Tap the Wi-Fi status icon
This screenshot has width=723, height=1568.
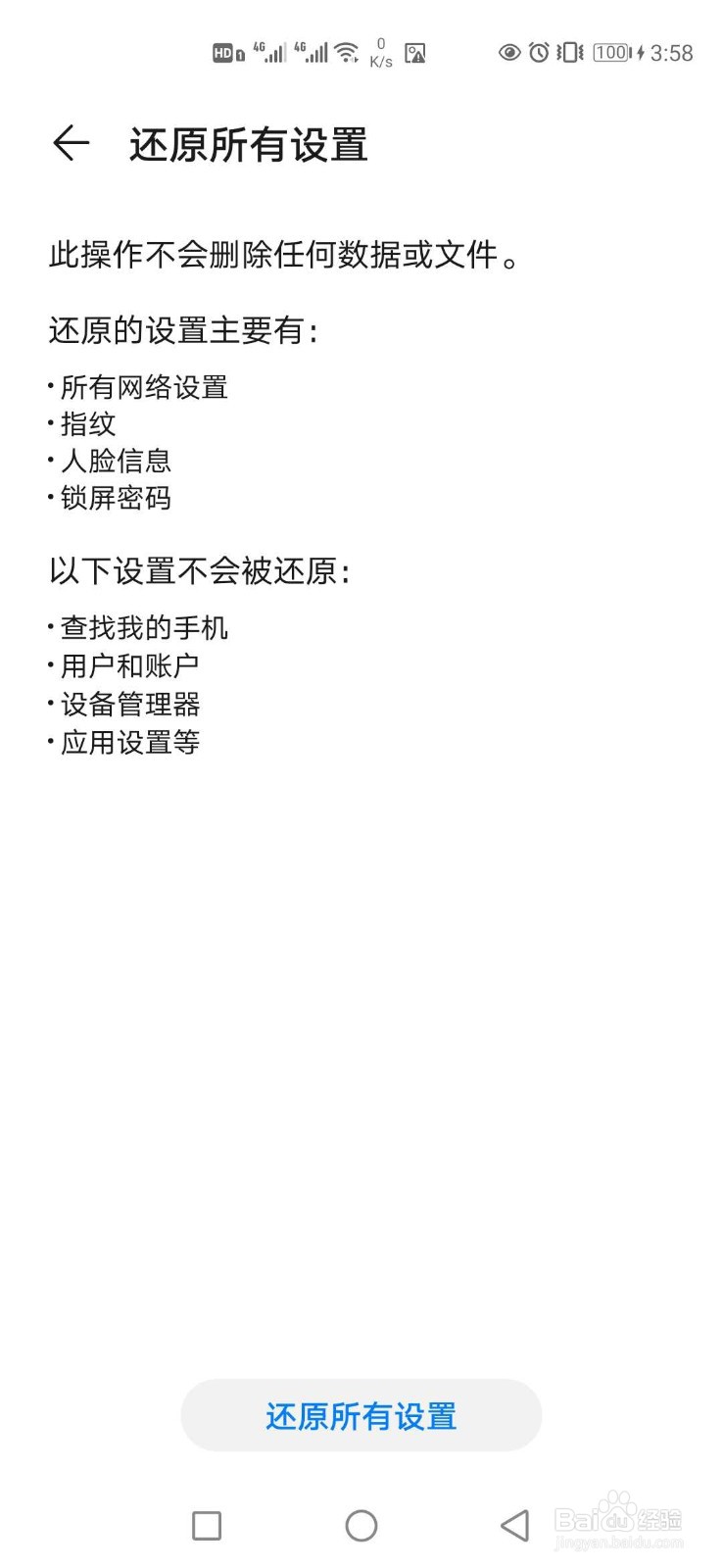point(346,52)
